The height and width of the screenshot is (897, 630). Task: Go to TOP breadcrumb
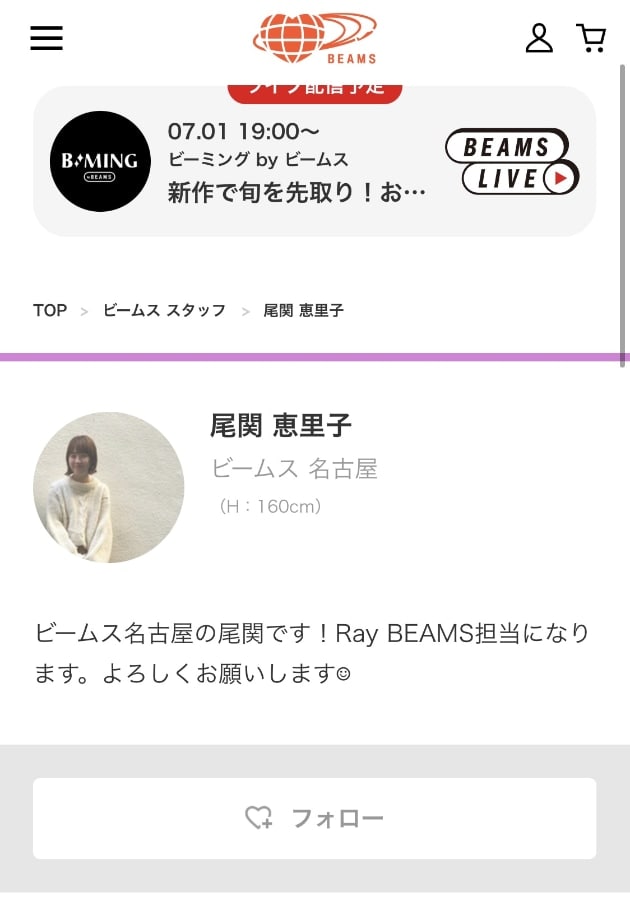[x=50, y=311]
